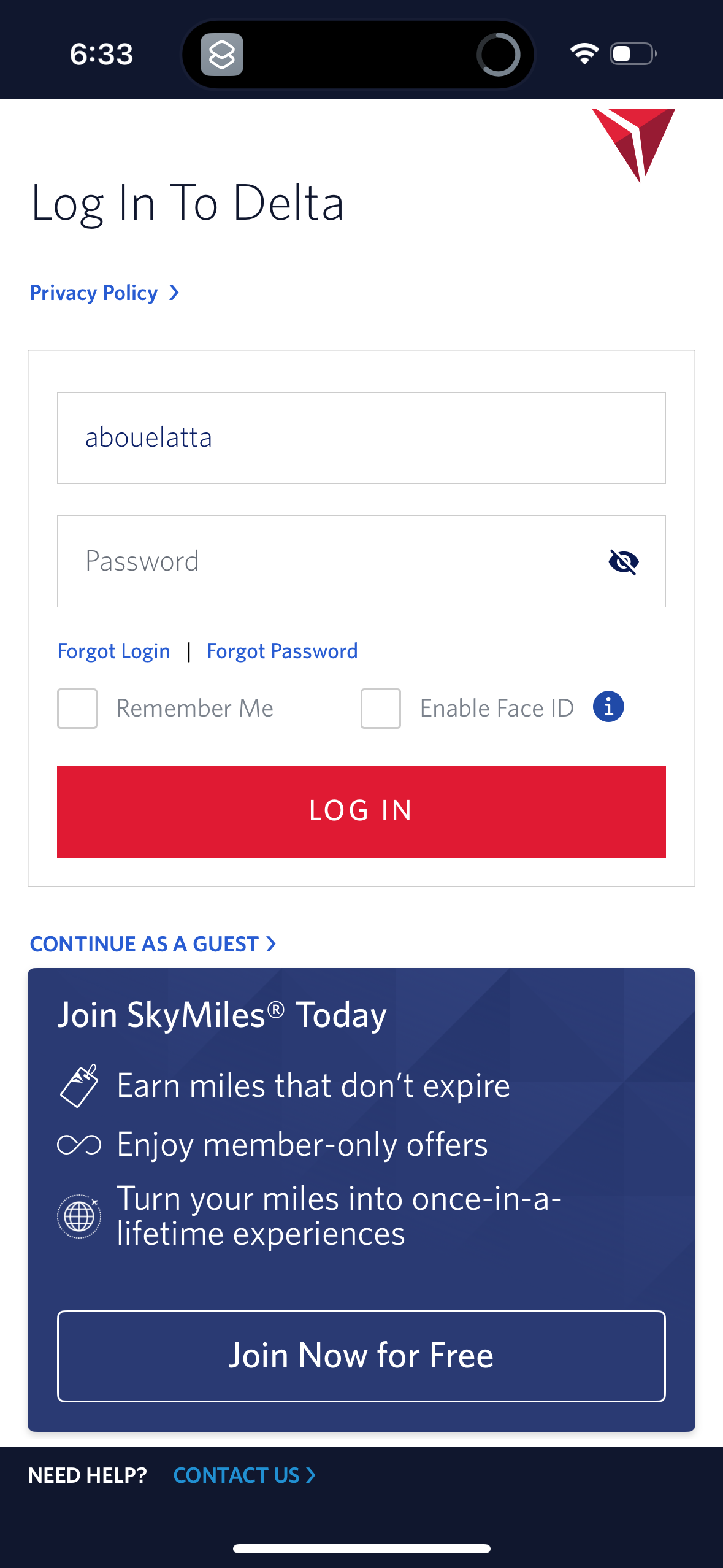
Task: Open the Forgot Login link
Action: (113, 651)
